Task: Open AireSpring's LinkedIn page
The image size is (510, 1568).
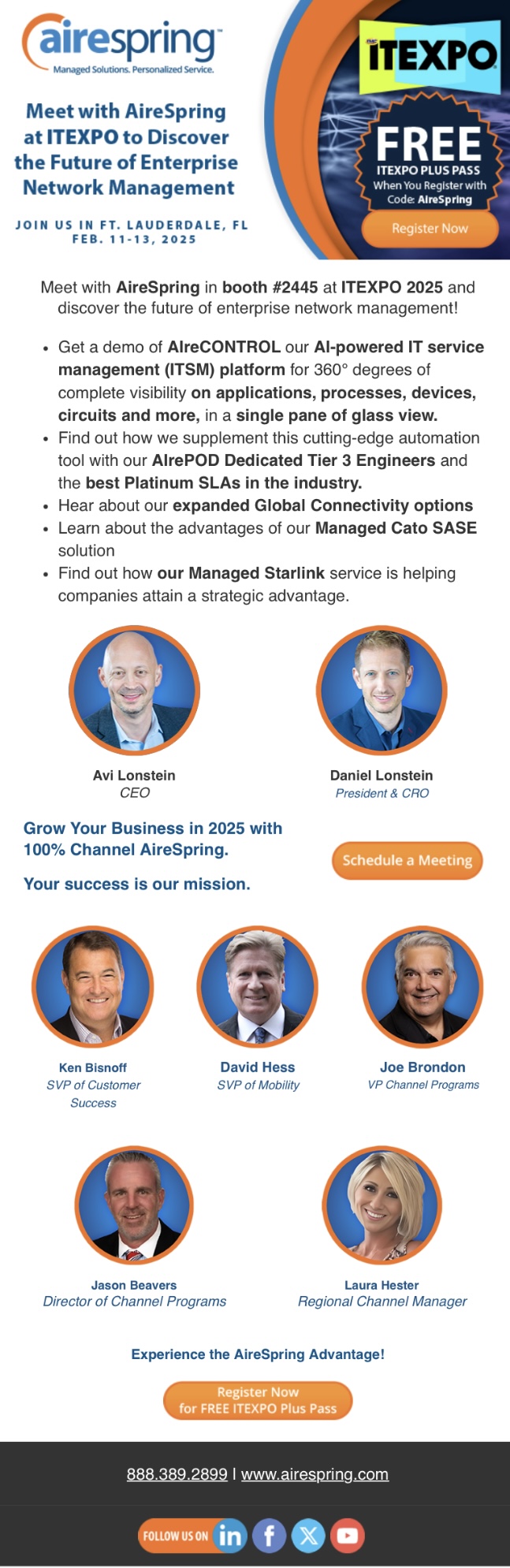Action: click(230, 1535)
